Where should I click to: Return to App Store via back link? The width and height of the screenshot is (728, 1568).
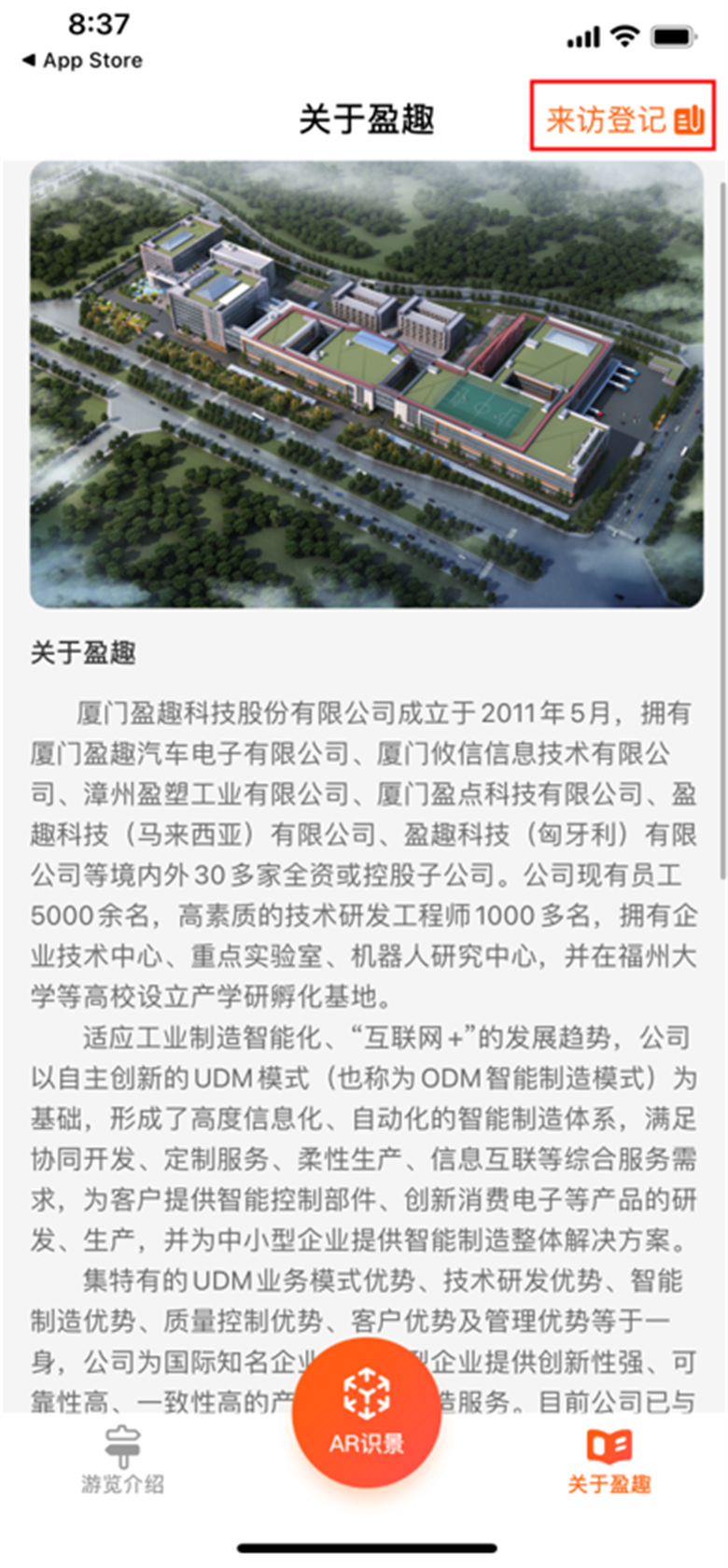click(x=82, y=61)
